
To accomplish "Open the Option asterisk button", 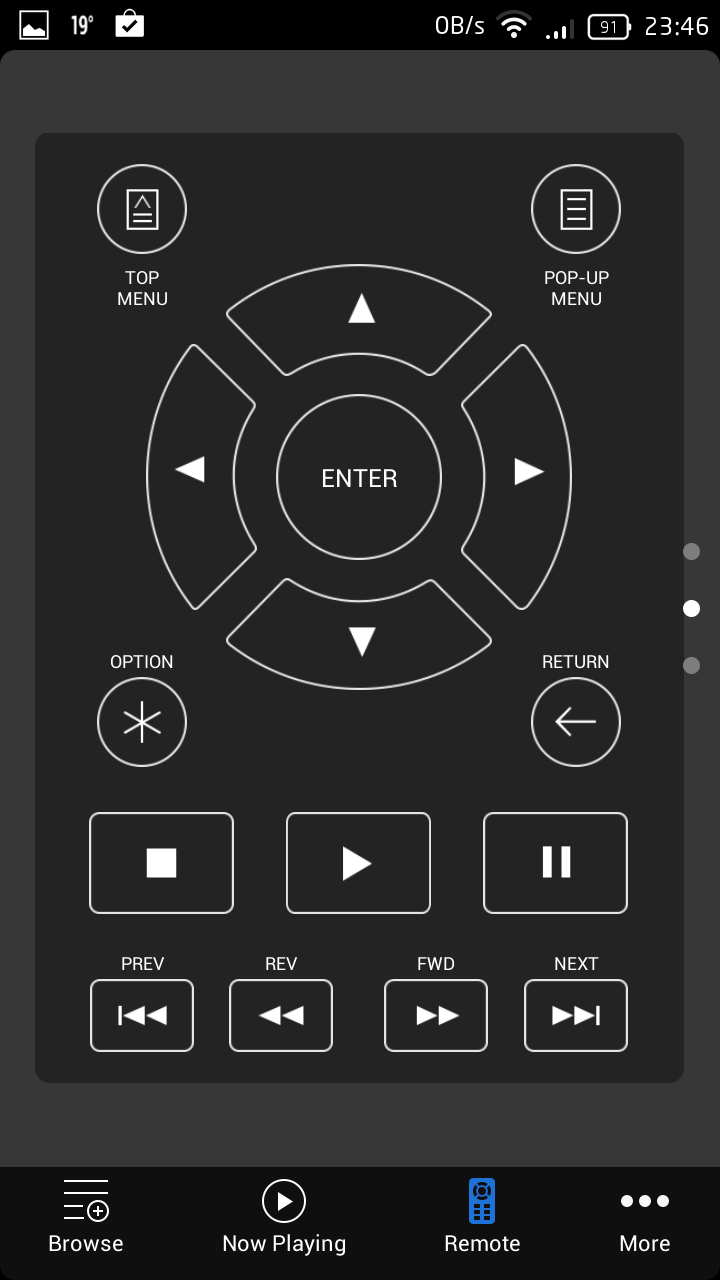I will pos(142,722).
